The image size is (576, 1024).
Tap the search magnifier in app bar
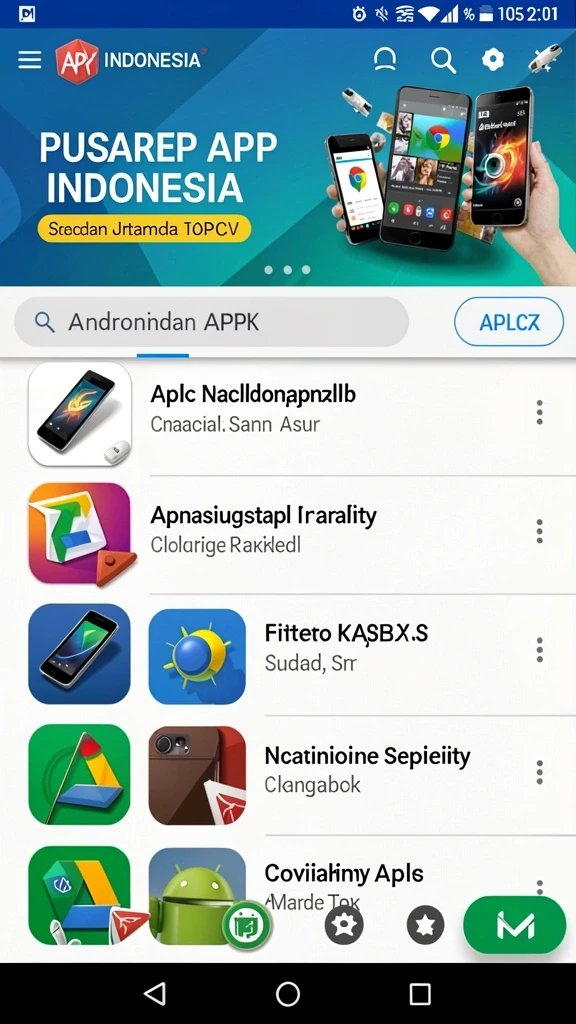pos(443,61)
